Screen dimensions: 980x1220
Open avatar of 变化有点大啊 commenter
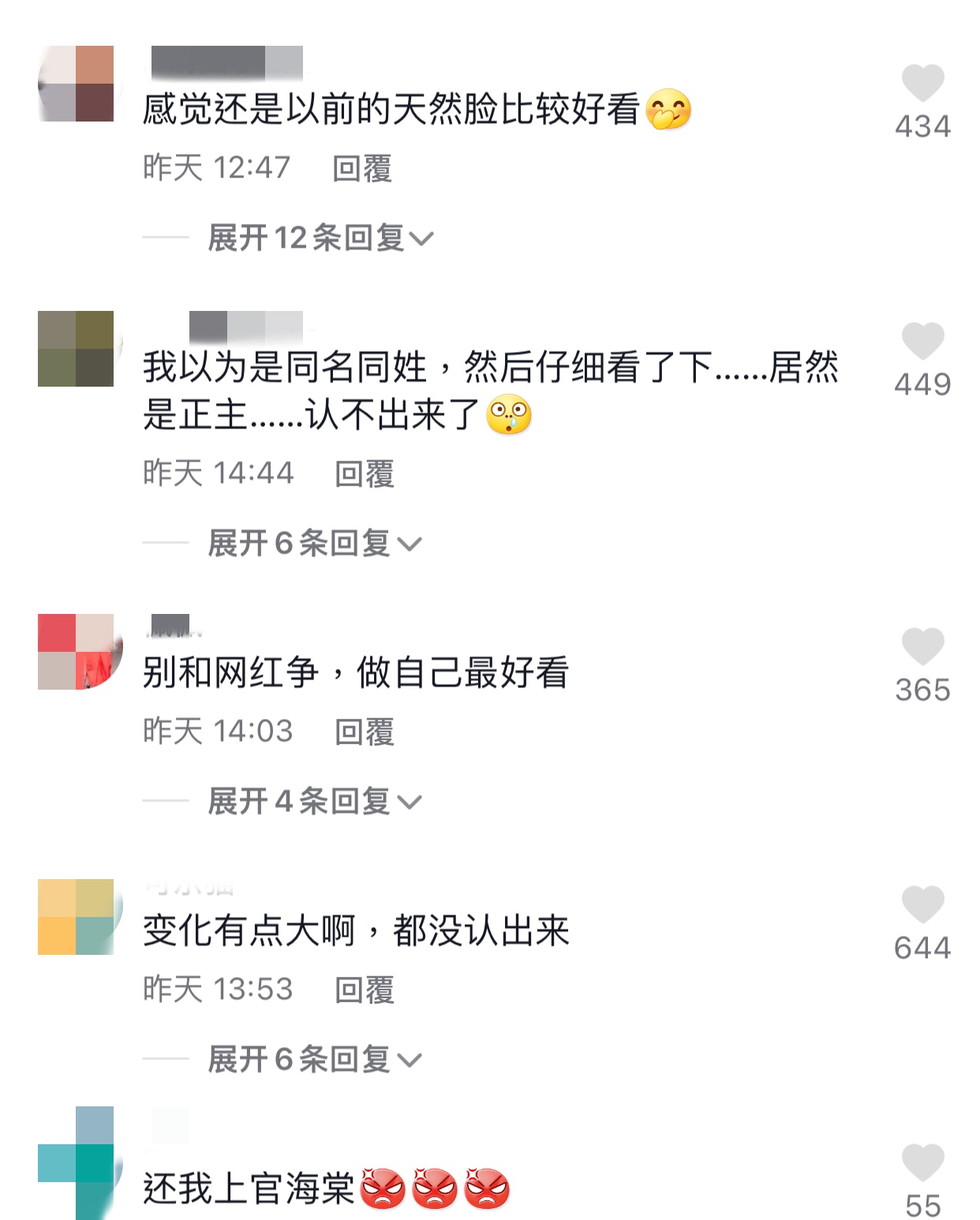pyautogui.click(x=77, y=917)
